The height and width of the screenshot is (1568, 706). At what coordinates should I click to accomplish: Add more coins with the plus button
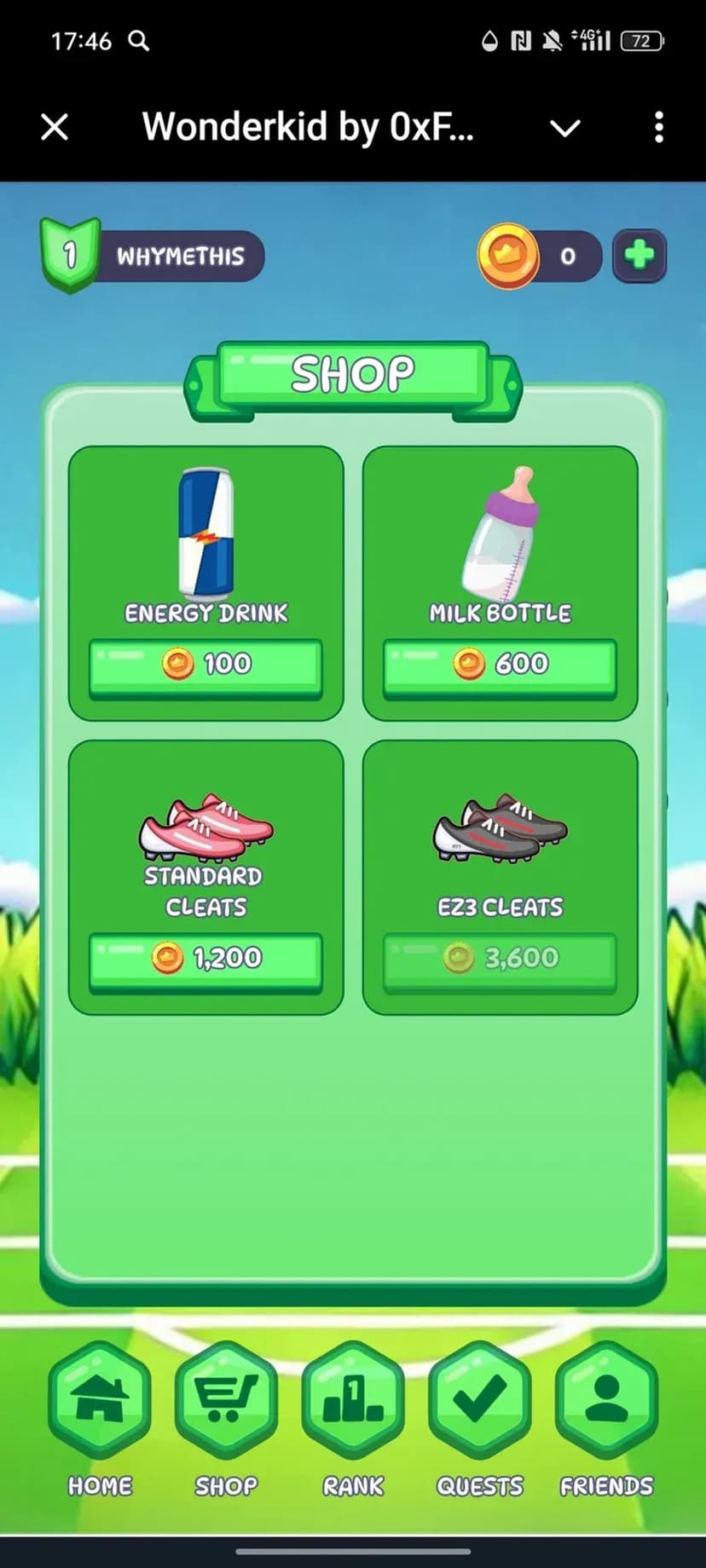[639, 256]
